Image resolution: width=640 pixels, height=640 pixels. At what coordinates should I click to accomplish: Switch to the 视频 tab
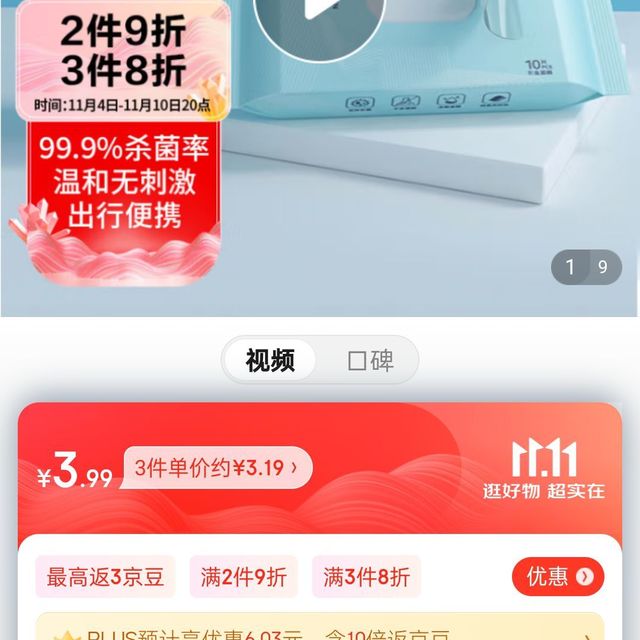coord(270,360)
